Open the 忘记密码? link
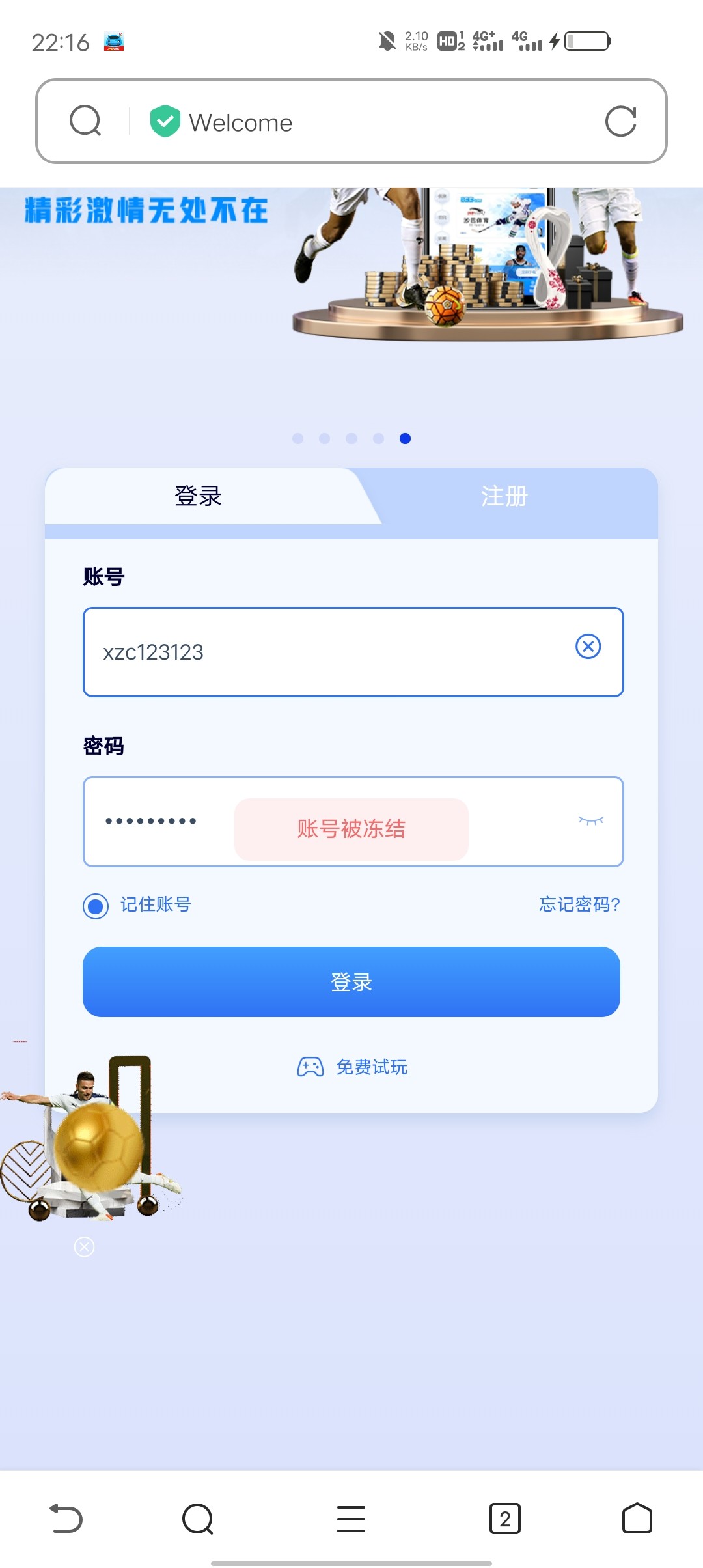Screen dimensions: 703x1568 [579, 904]
